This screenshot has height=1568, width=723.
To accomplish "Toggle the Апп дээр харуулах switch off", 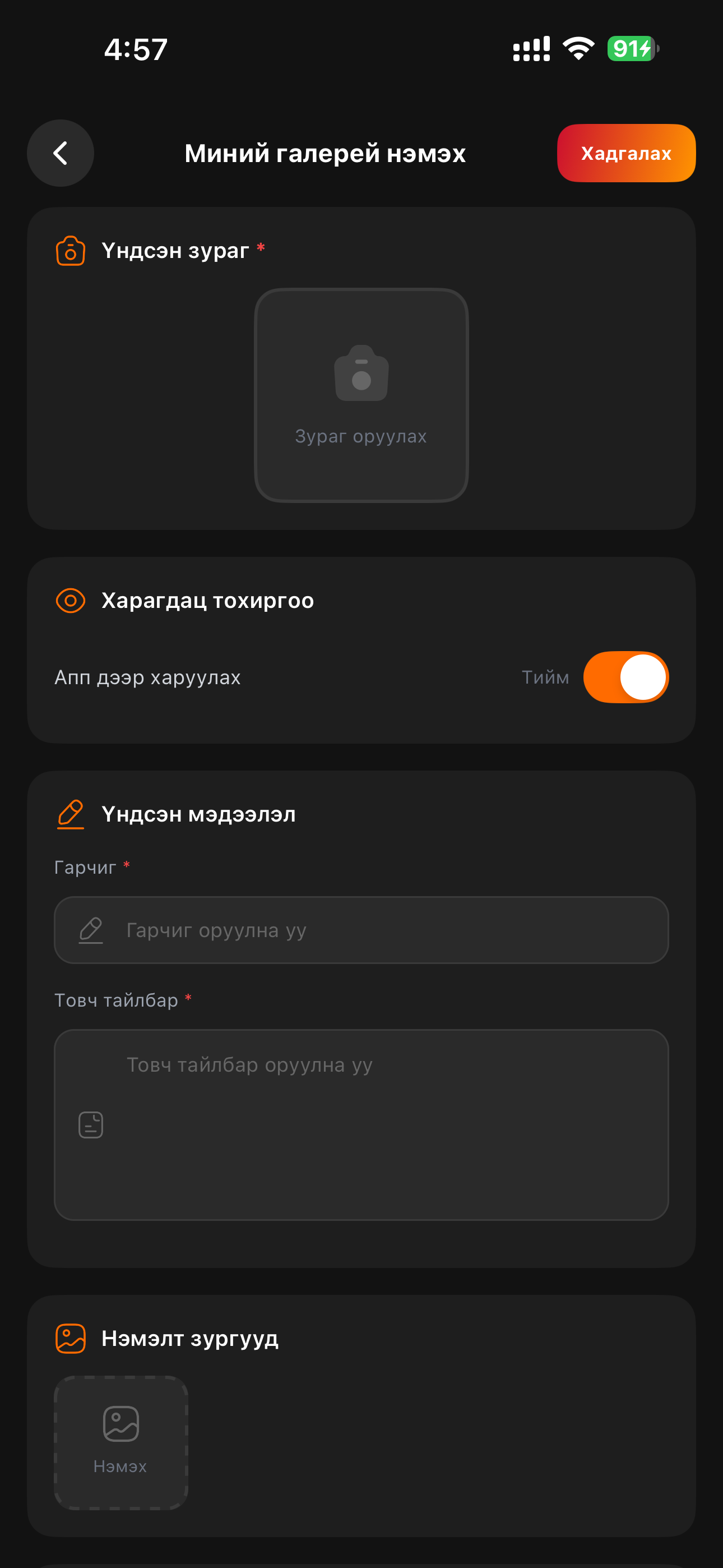I will 625,677.
